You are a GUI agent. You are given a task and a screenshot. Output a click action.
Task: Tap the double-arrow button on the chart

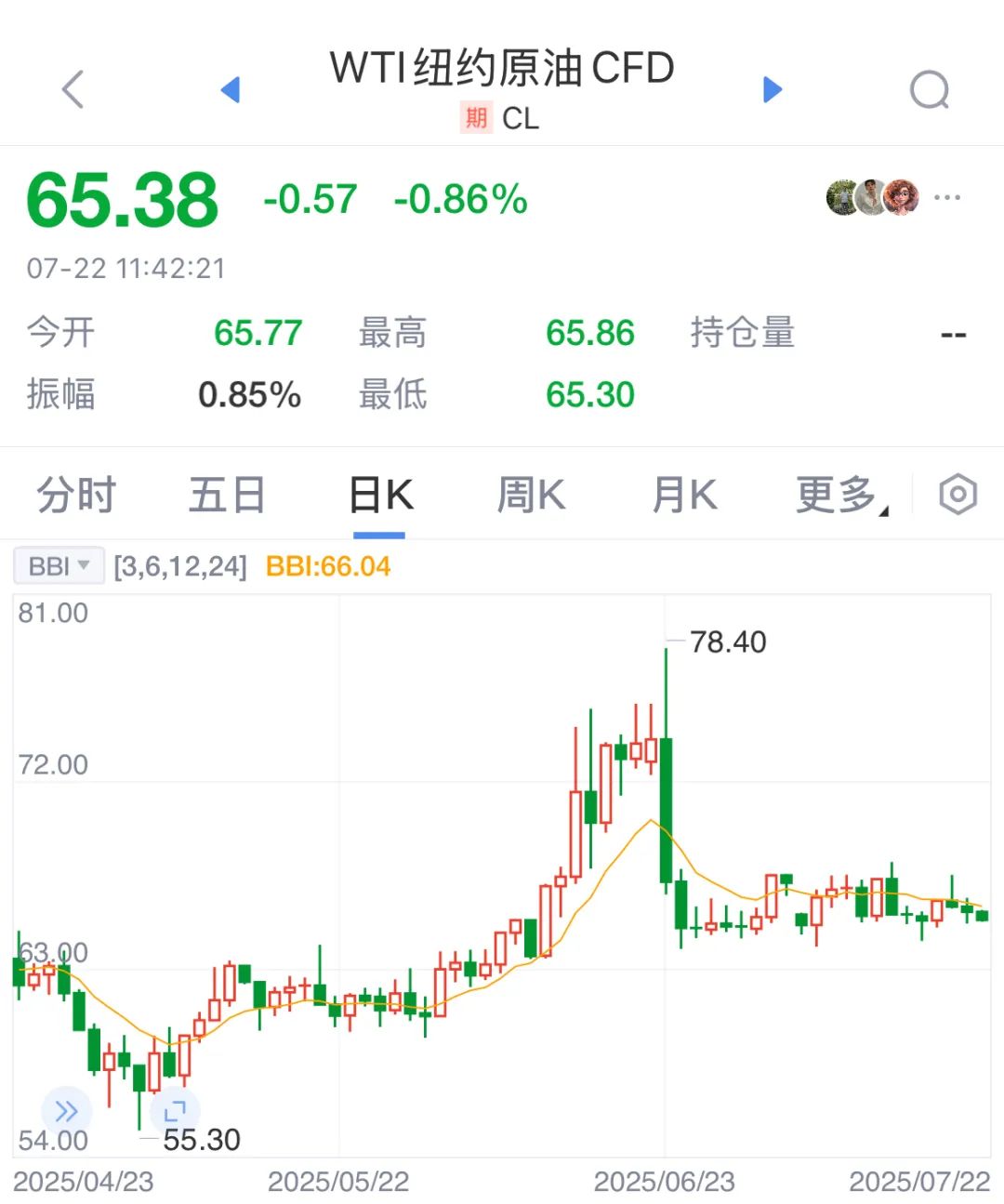66,1110
